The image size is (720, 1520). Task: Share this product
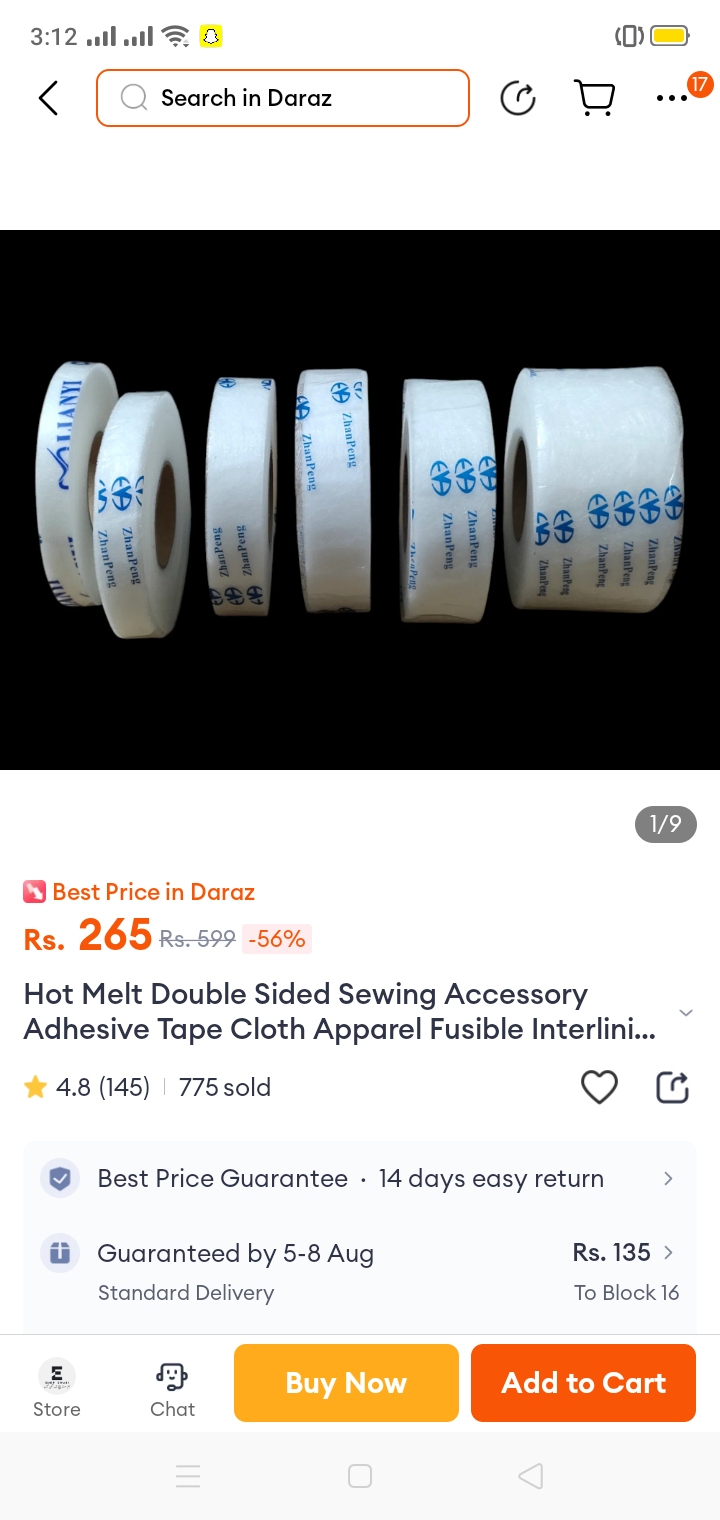[672, 1087]
